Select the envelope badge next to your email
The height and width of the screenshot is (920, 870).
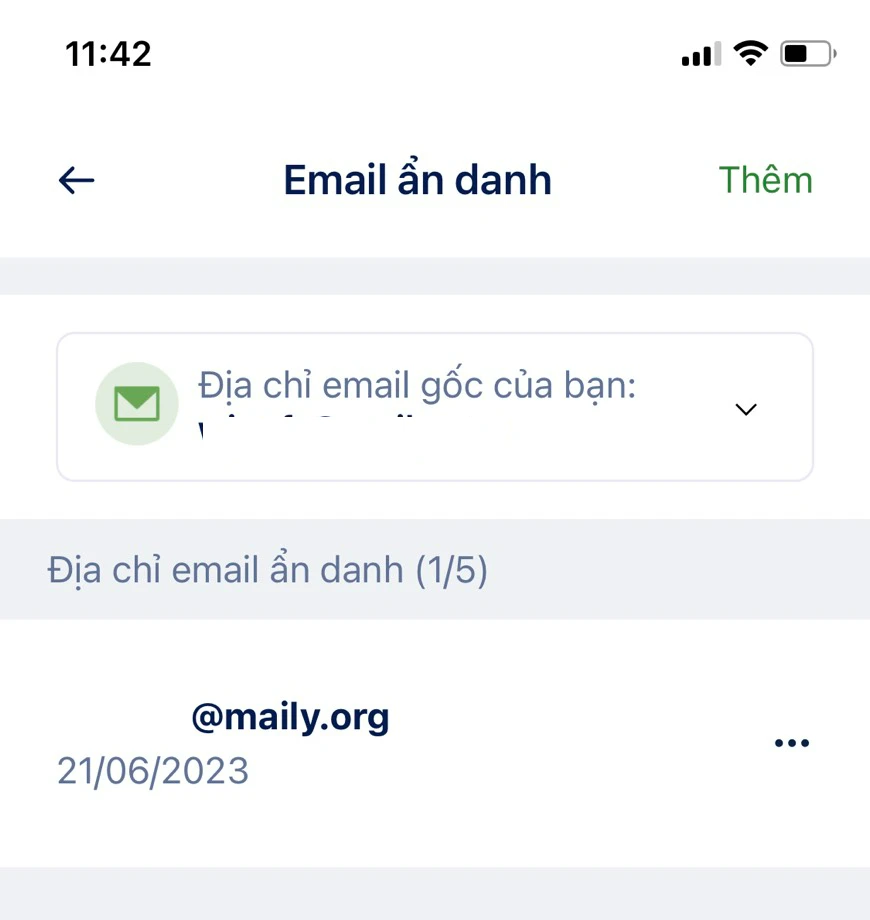tap(137, 404)
